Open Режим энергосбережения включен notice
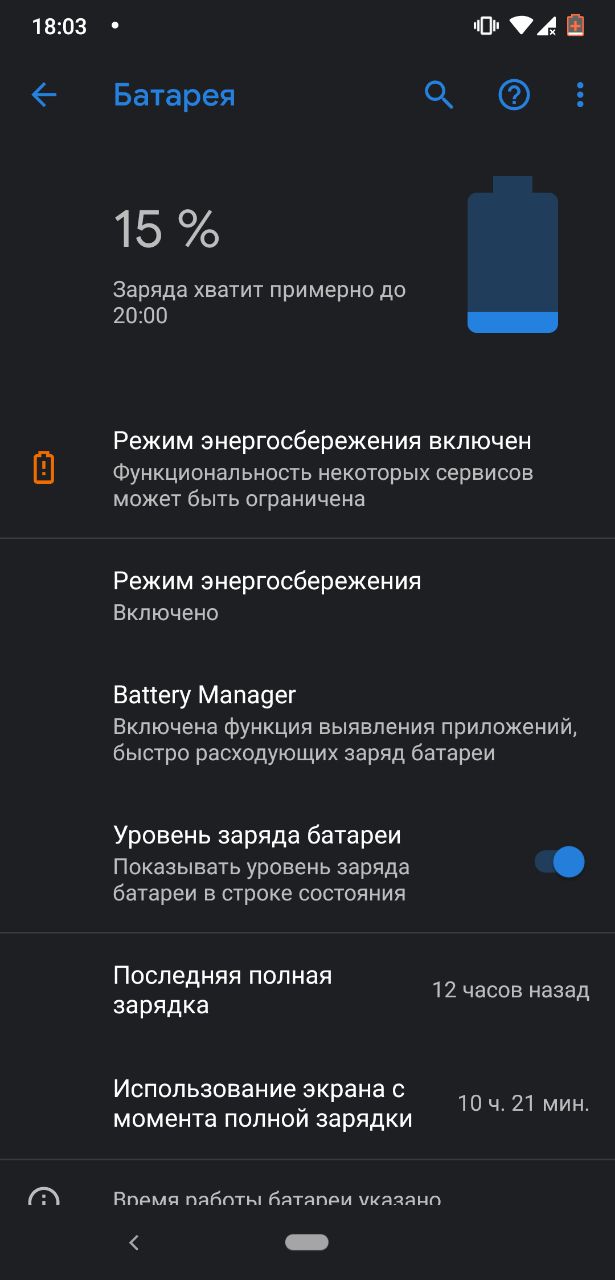Image resolution: width=615 pixels, height=1280 pixels. [320, 468]
